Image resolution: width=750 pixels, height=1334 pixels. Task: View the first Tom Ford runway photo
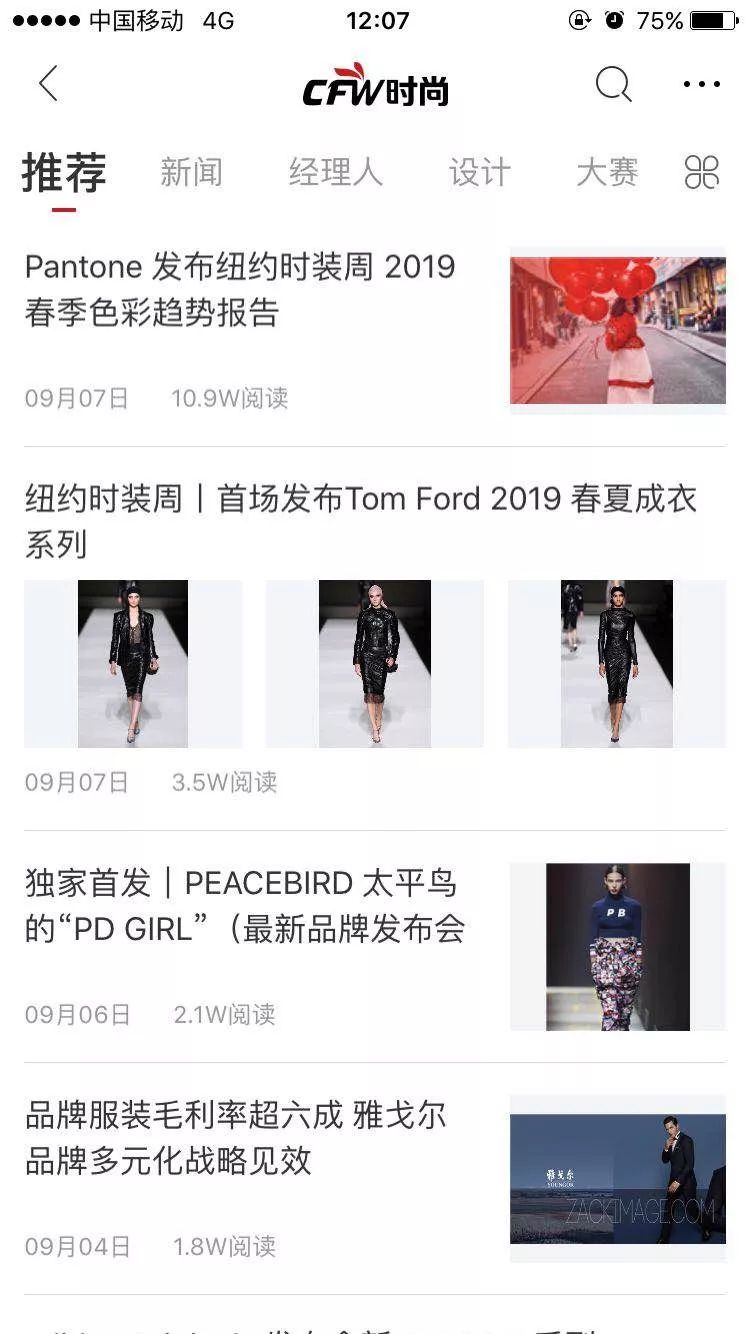tap(133, 664)
